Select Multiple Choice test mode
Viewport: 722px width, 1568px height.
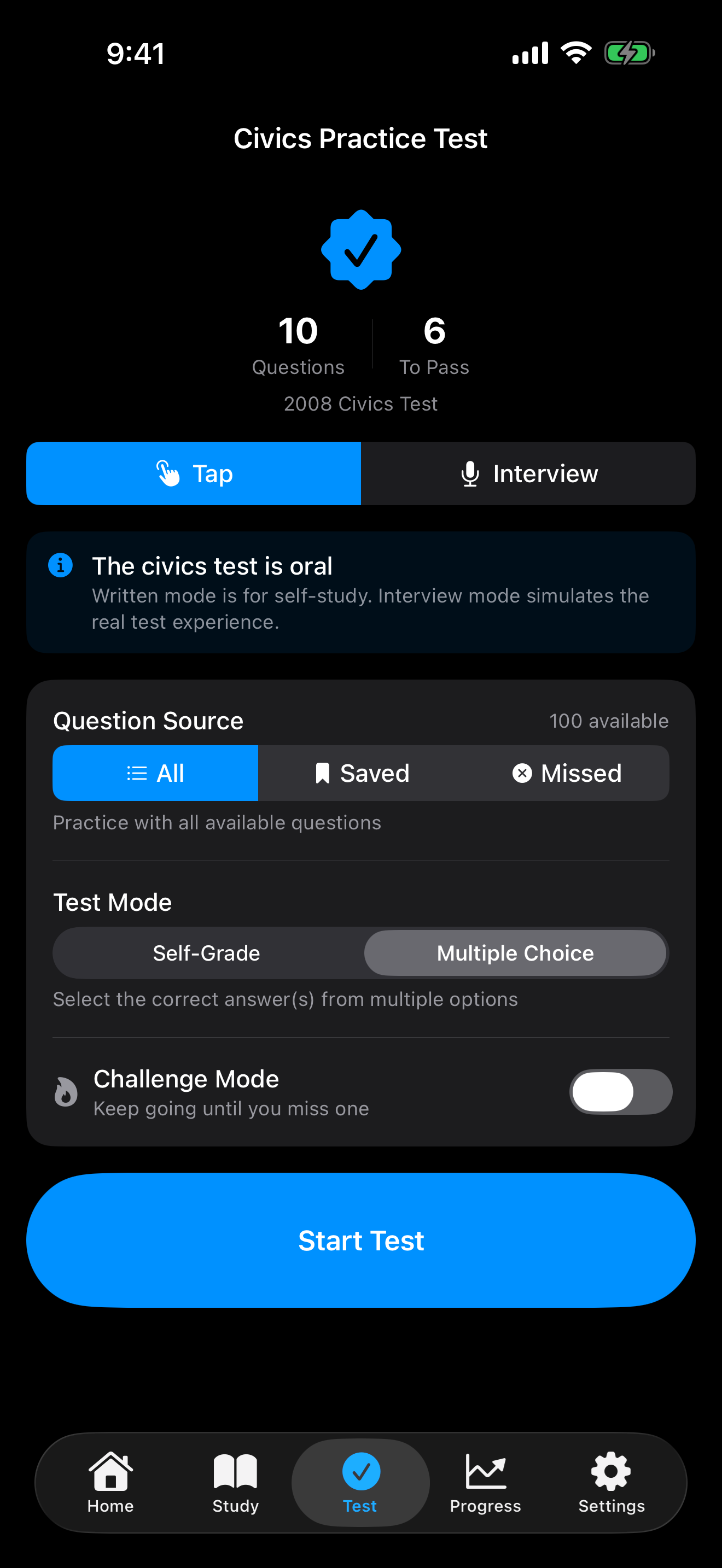(x=515, y=952)
